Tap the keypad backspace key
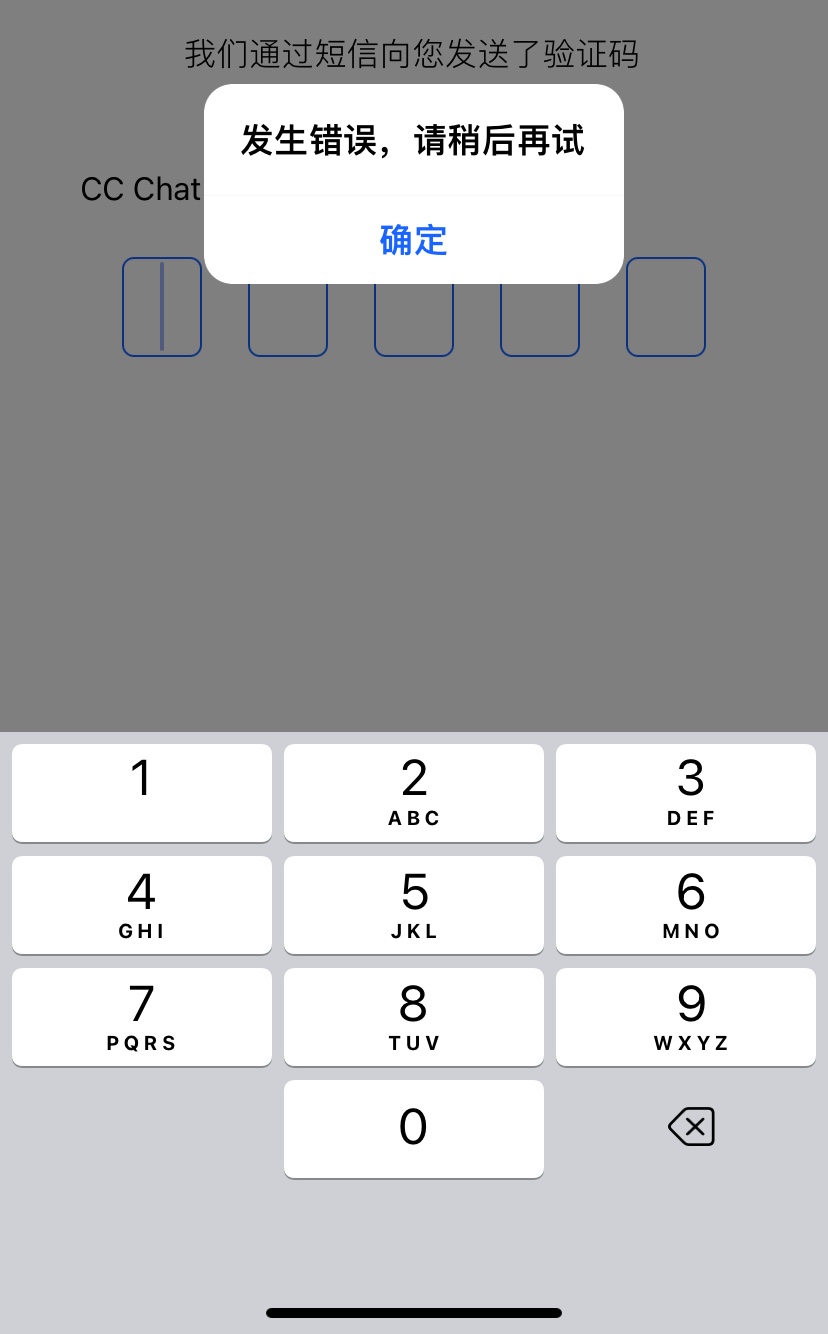The width and height of the screenshot is (828, 1334). 691,1127
